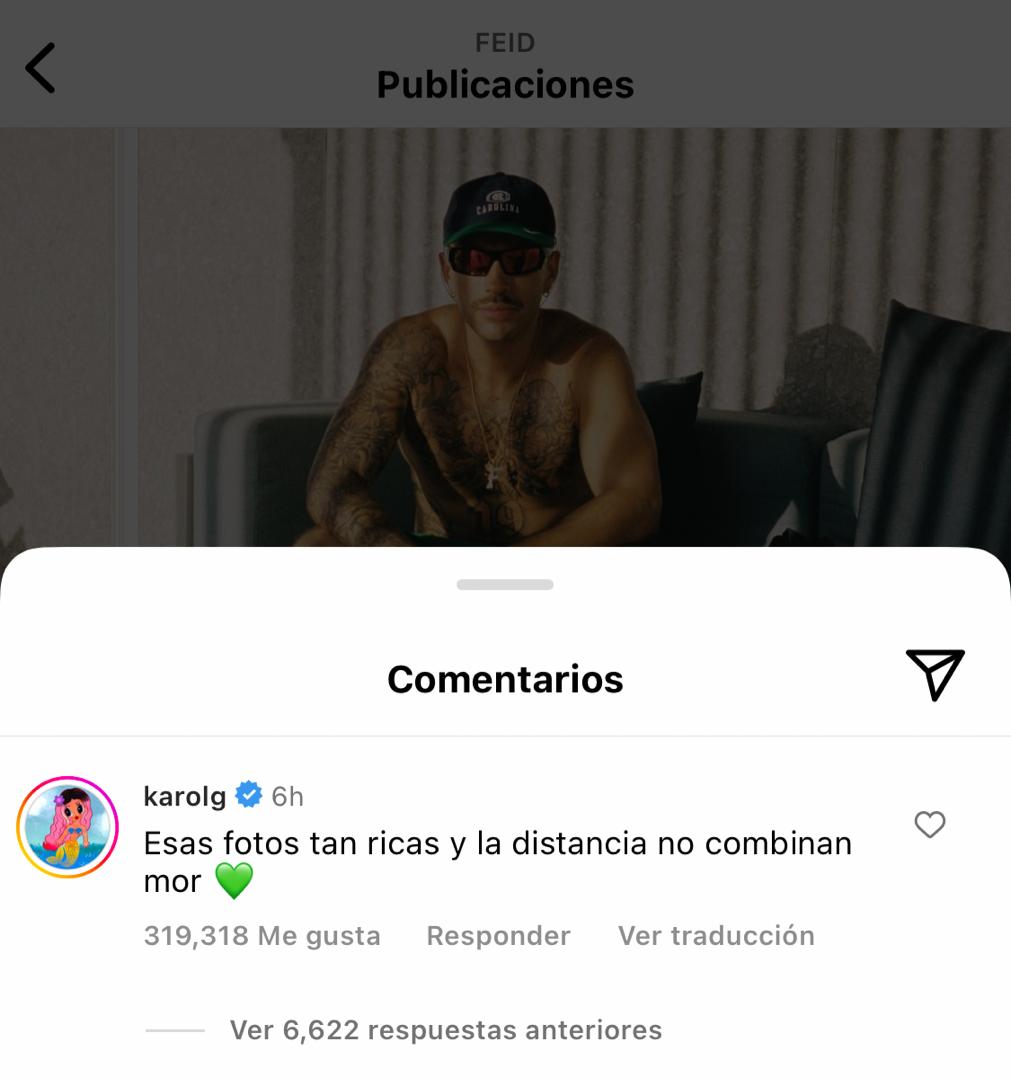
Task: Expand Ver 6,622 respuestas anteriores
Action: 445,1030
